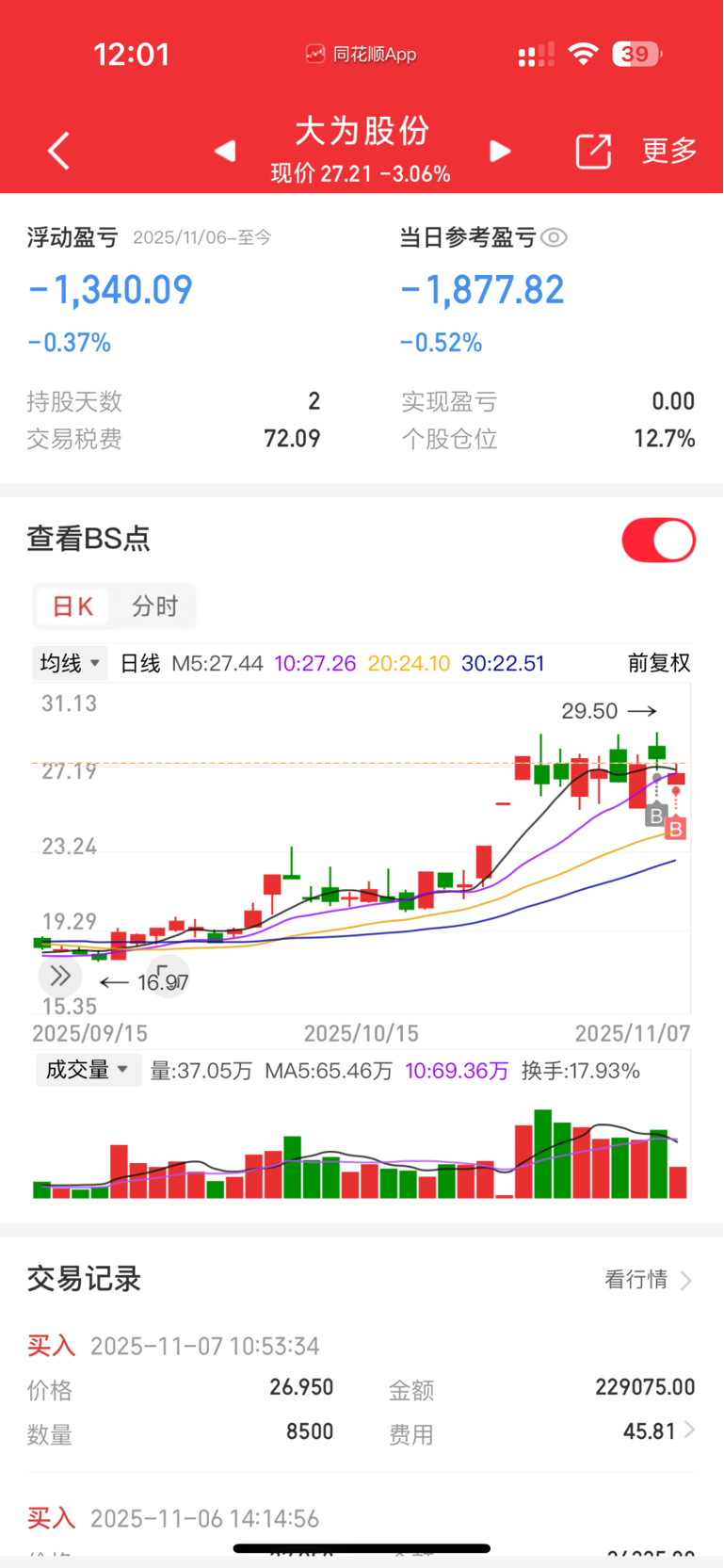
Task: Toggle visibility of 当日参考盈亏 with eye icon
Action: coord(555,238)
